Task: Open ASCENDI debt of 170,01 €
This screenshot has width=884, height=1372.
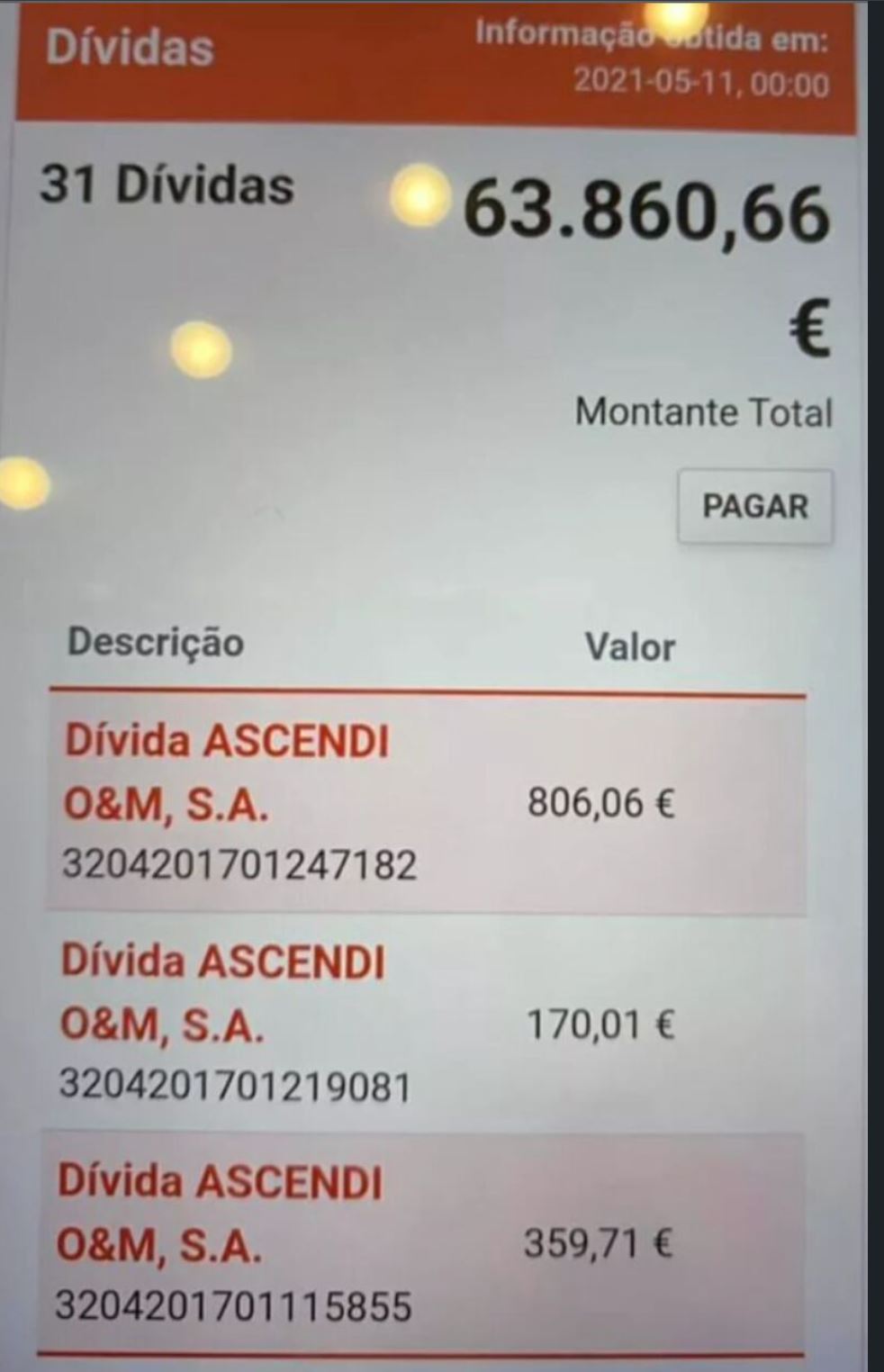Action: (425, 1024)
